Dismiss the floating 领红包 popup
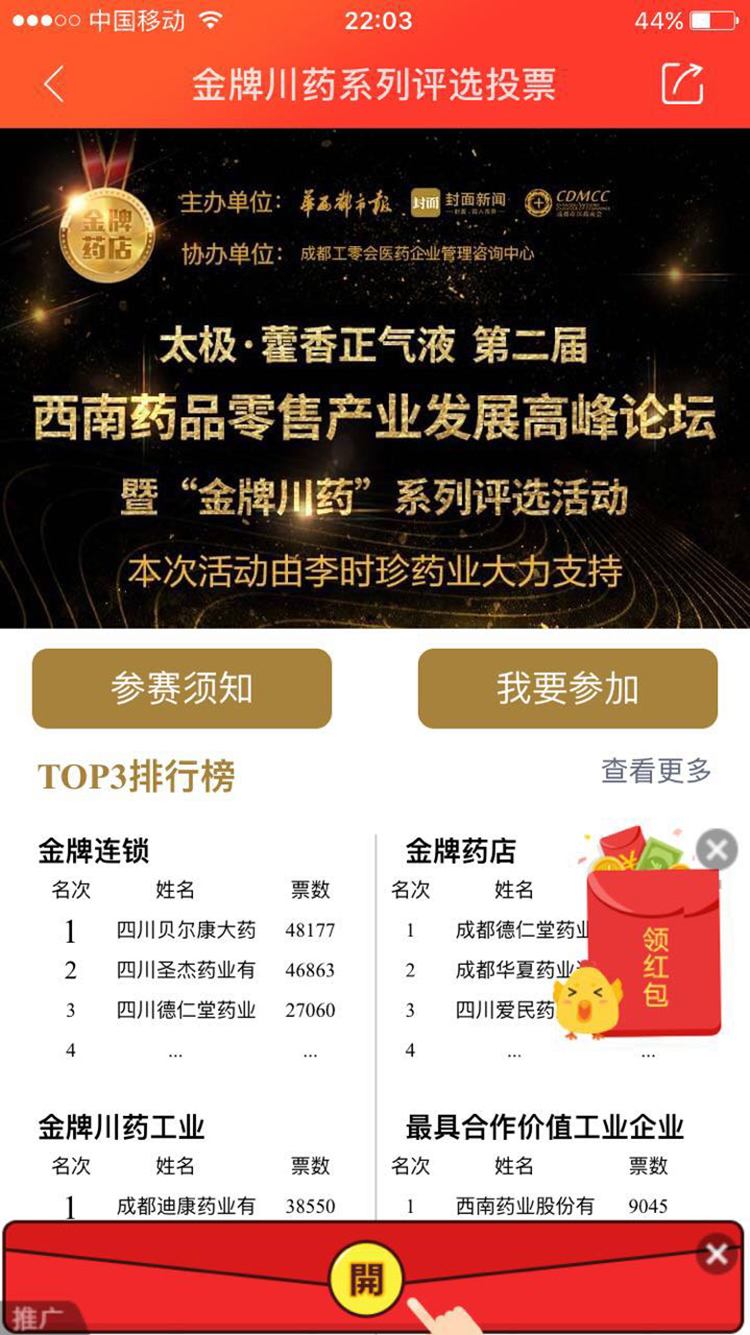Screen dimensions: 750x1335 (x=716, y=850)
